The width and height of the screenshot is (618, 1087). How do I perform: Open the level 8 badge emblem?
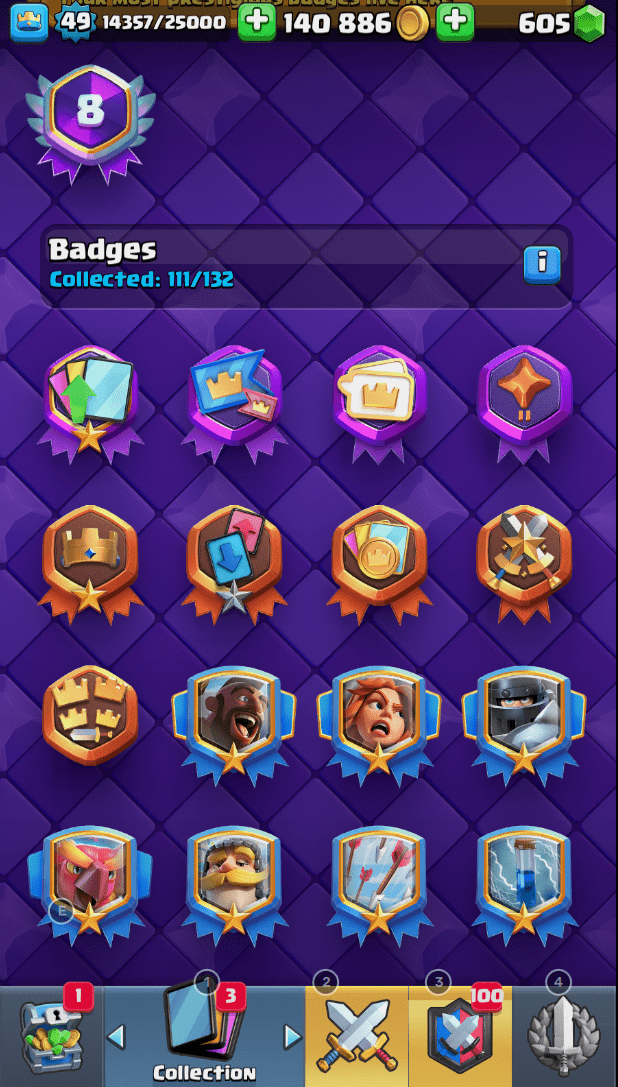tap(90, 115)
